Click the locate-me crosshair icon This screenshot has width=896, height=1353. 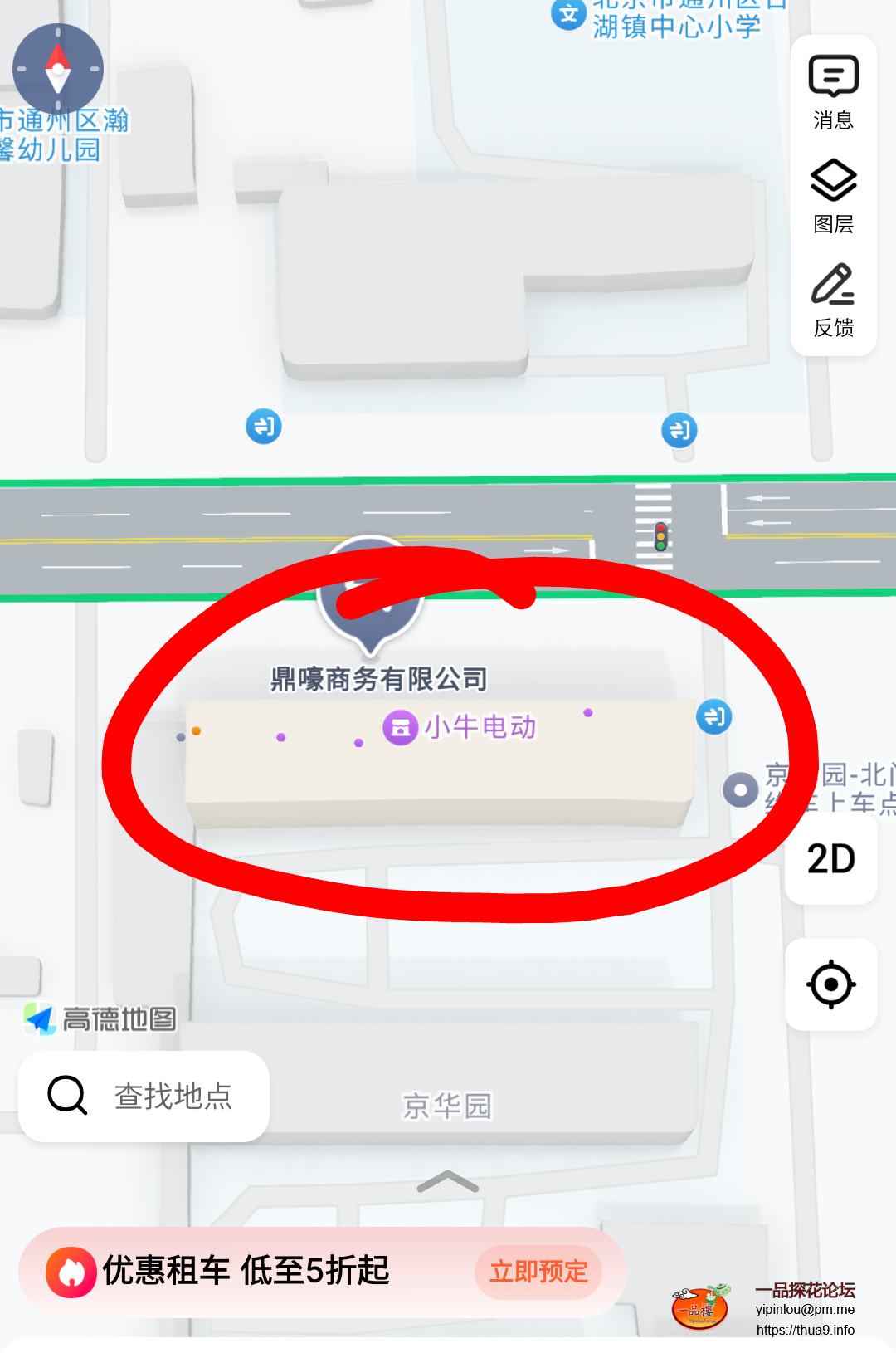[x=830, y=984]
